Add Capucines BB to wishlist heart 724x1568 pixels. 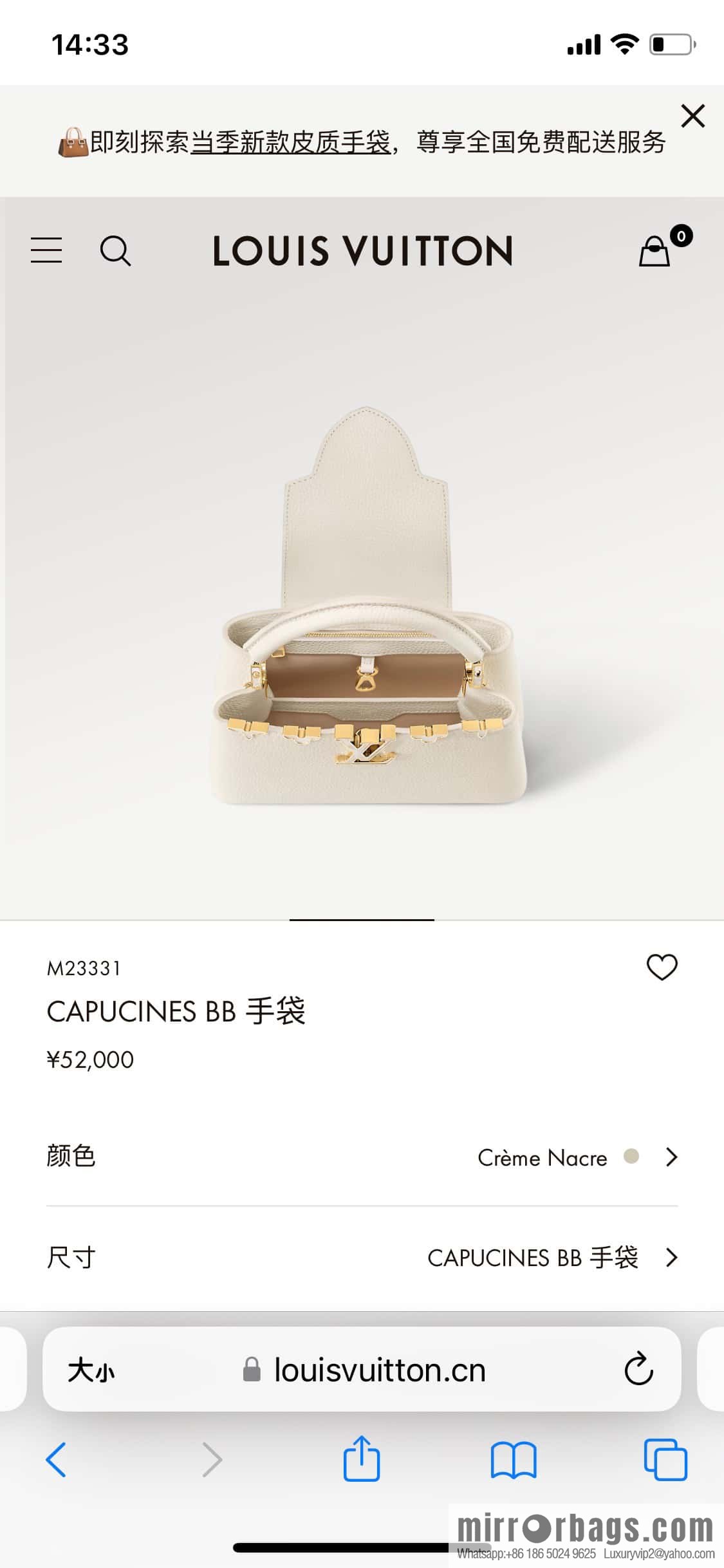pyautogui.click(x=662, y=967)
